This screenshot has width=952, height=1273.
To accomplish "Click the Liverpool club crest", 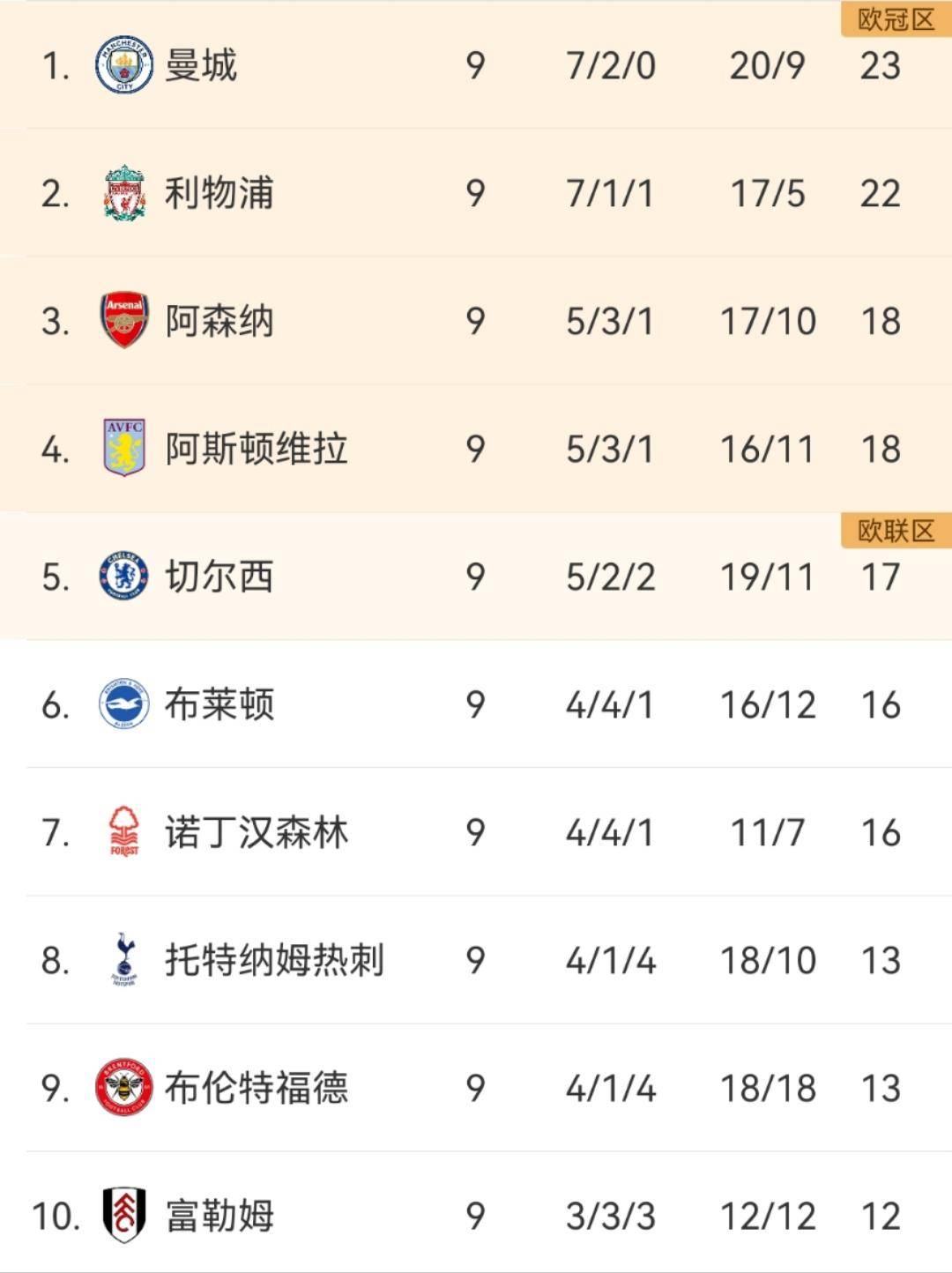I will pos(122,192).
